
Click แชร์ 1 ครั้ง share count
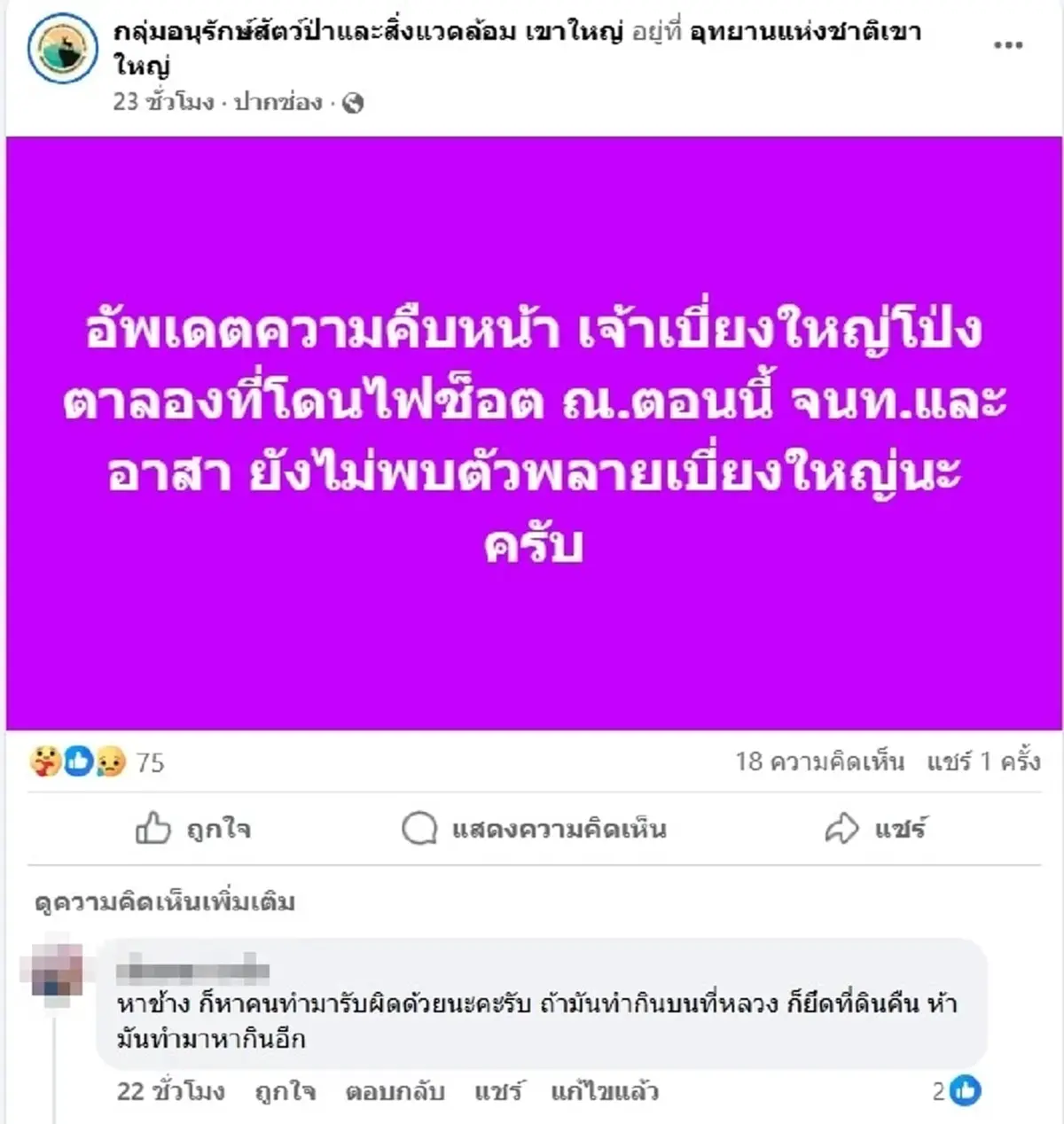[x=984, y=760]
